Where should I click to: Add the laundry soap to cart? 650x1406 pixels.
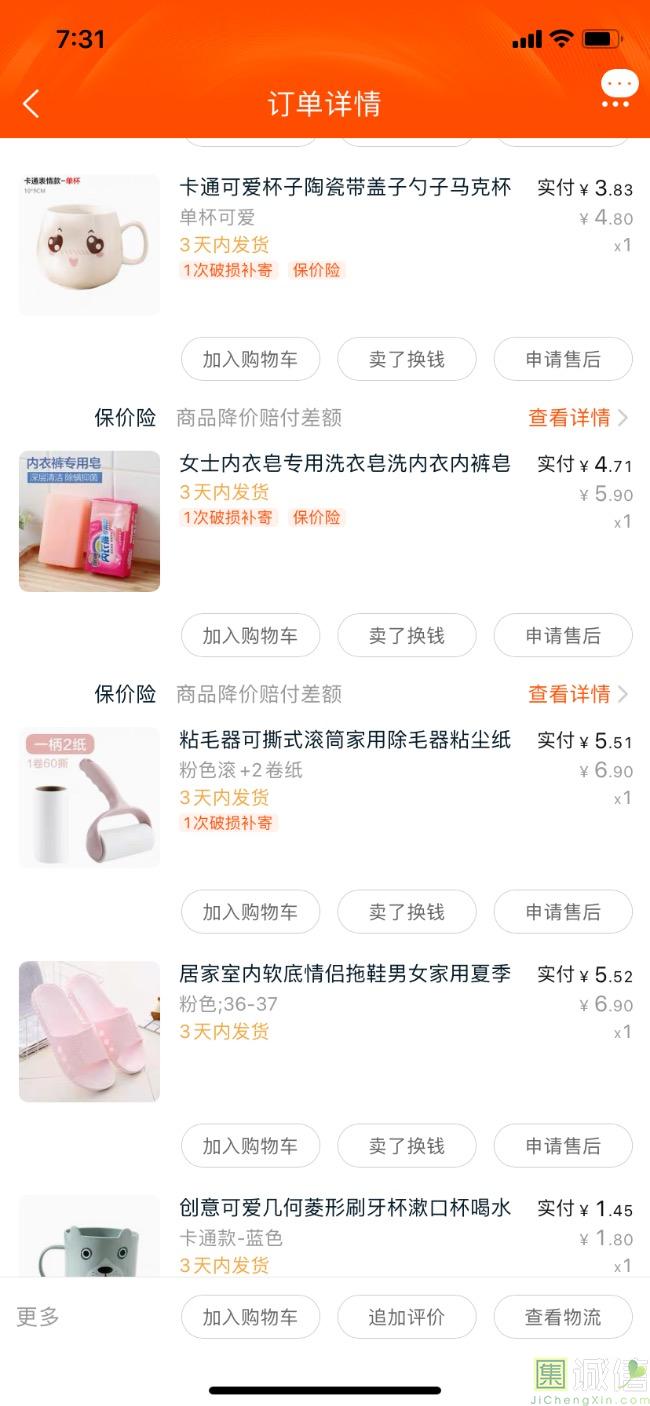[x=250, y=635]
